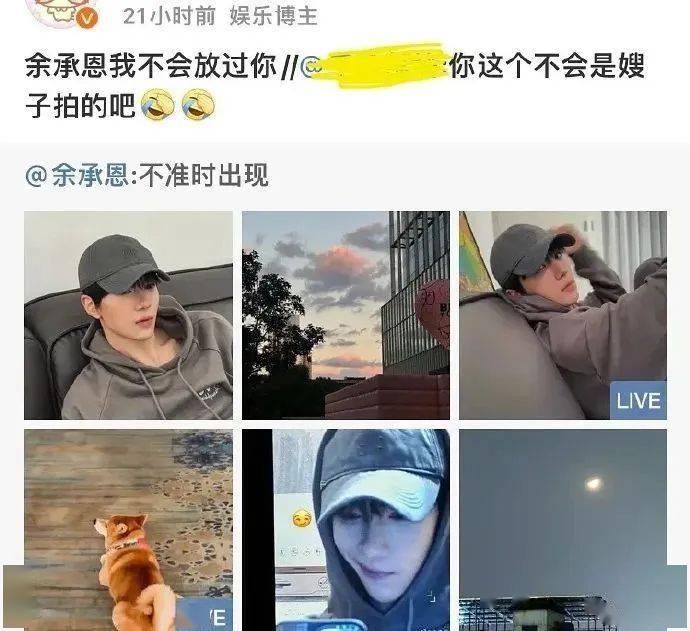Image resolution: width=690 pixels, height=631 pixels.
Task: Open the top LIVE photo of man adjusting cap
Action: [563, 315]
